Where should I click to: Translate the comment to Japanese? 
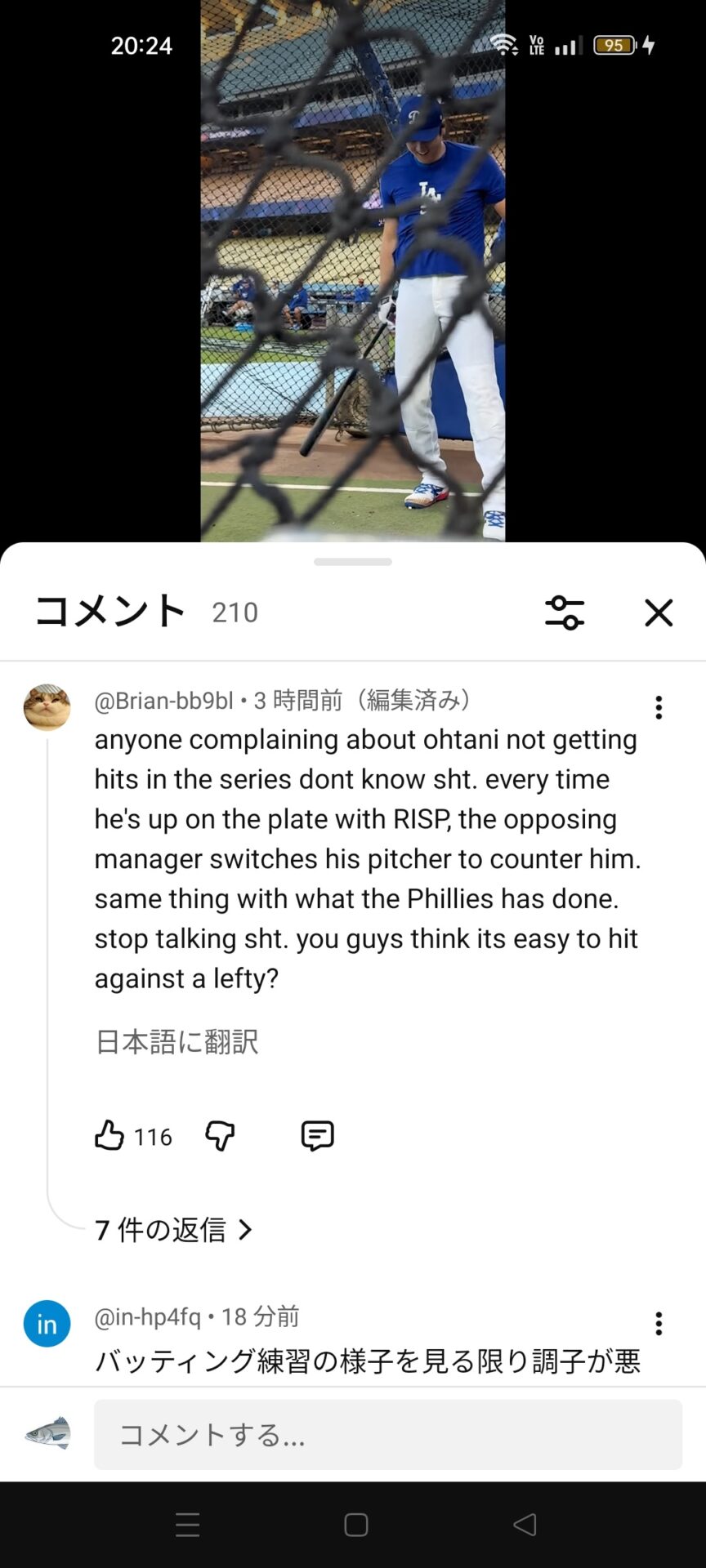[176, 1041]
